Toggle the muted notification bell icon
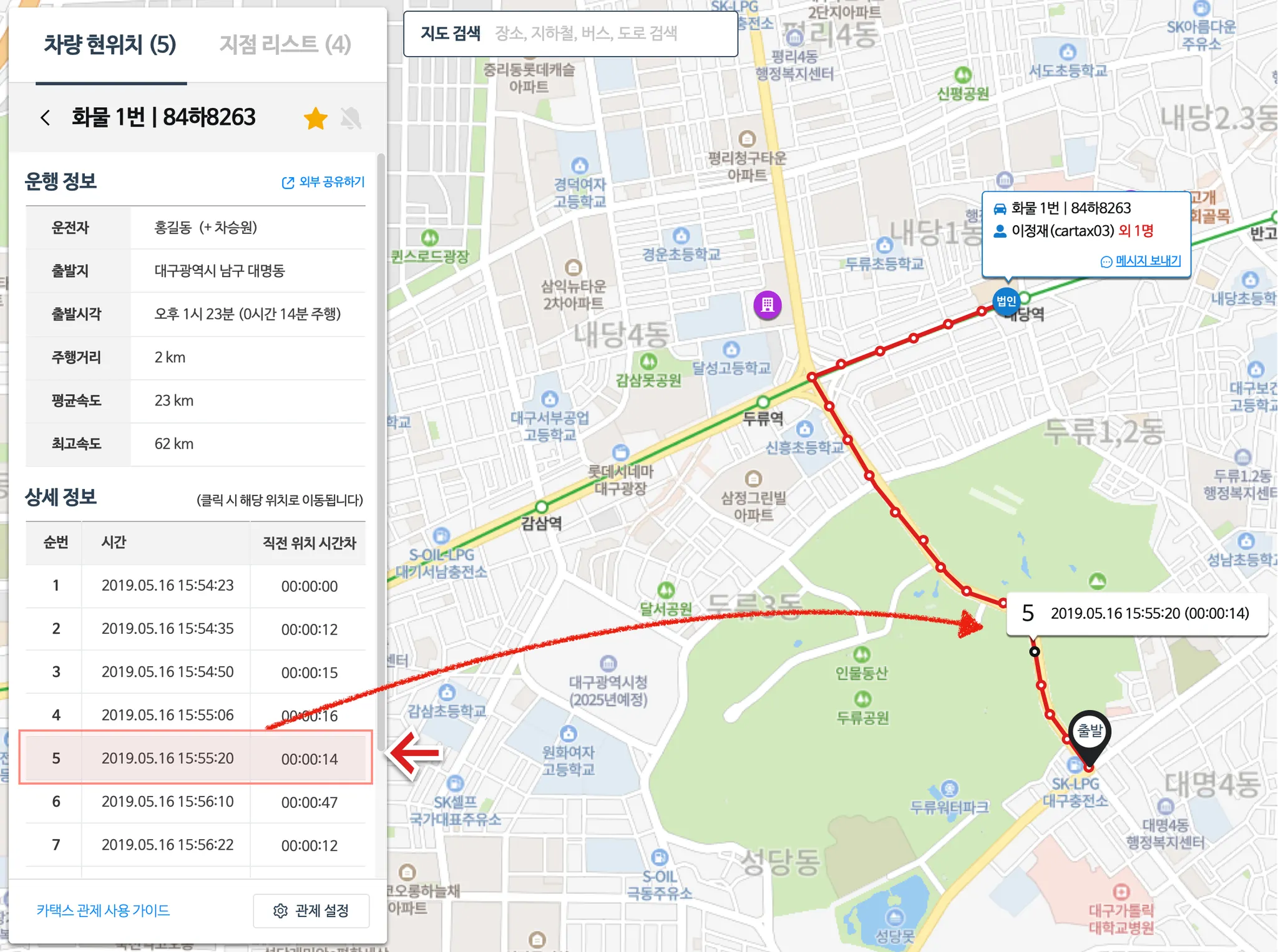Screen dimensions: 1278x952 pyautogui.click(x=351, y=118)
